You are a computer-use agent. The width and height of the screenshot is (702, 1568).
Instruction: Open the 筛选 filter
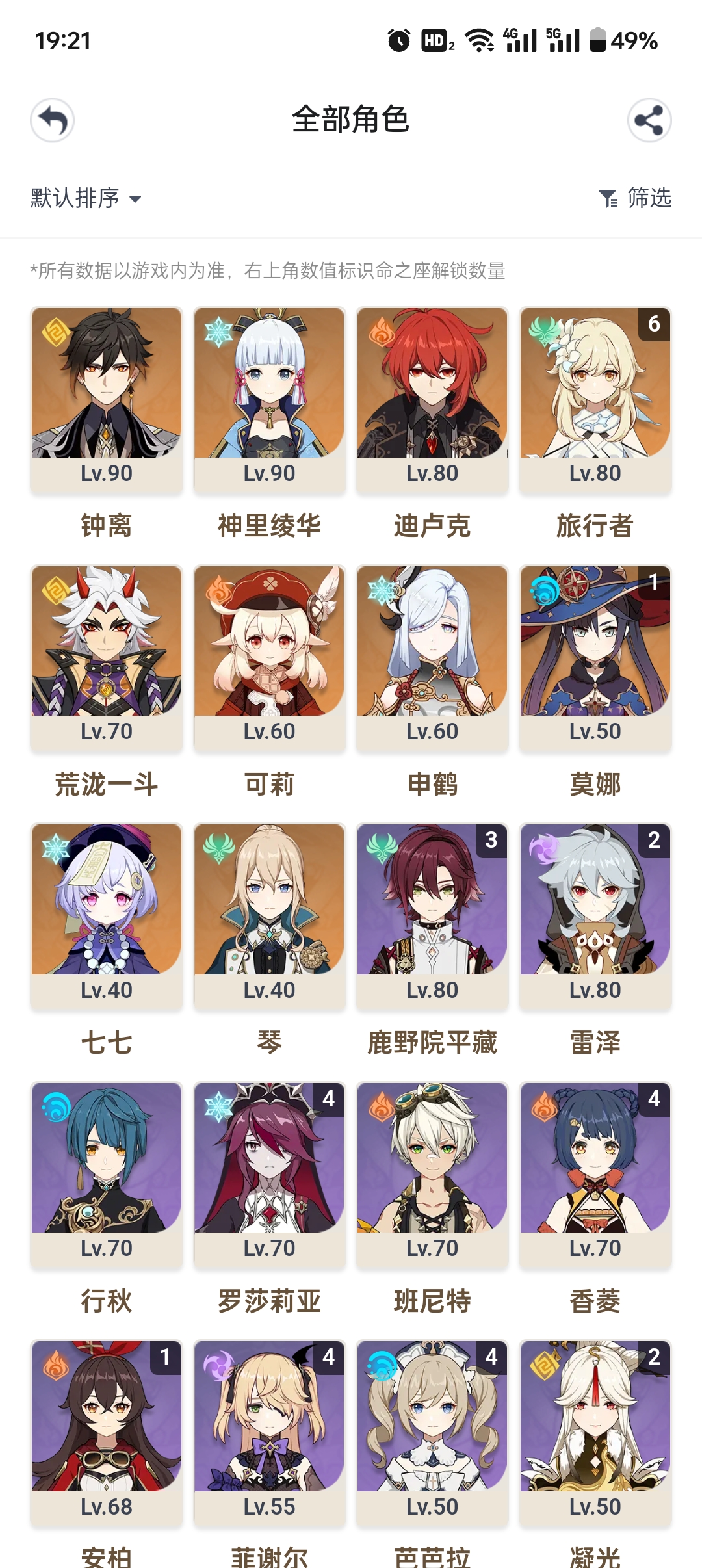pos(635,198)
